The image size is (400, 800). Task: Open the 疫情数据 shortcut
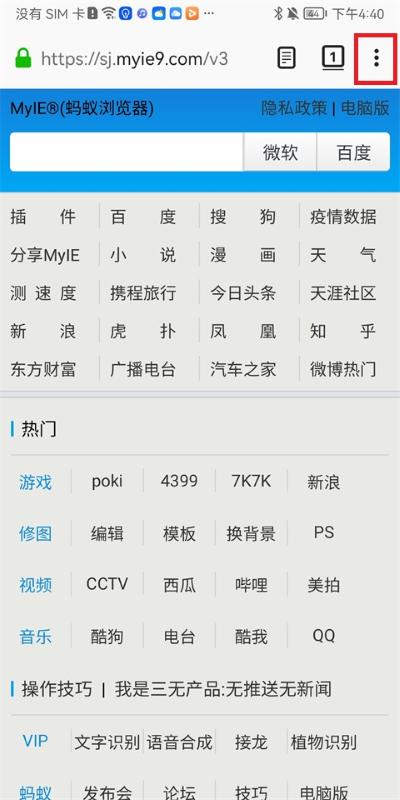point(343,217)
